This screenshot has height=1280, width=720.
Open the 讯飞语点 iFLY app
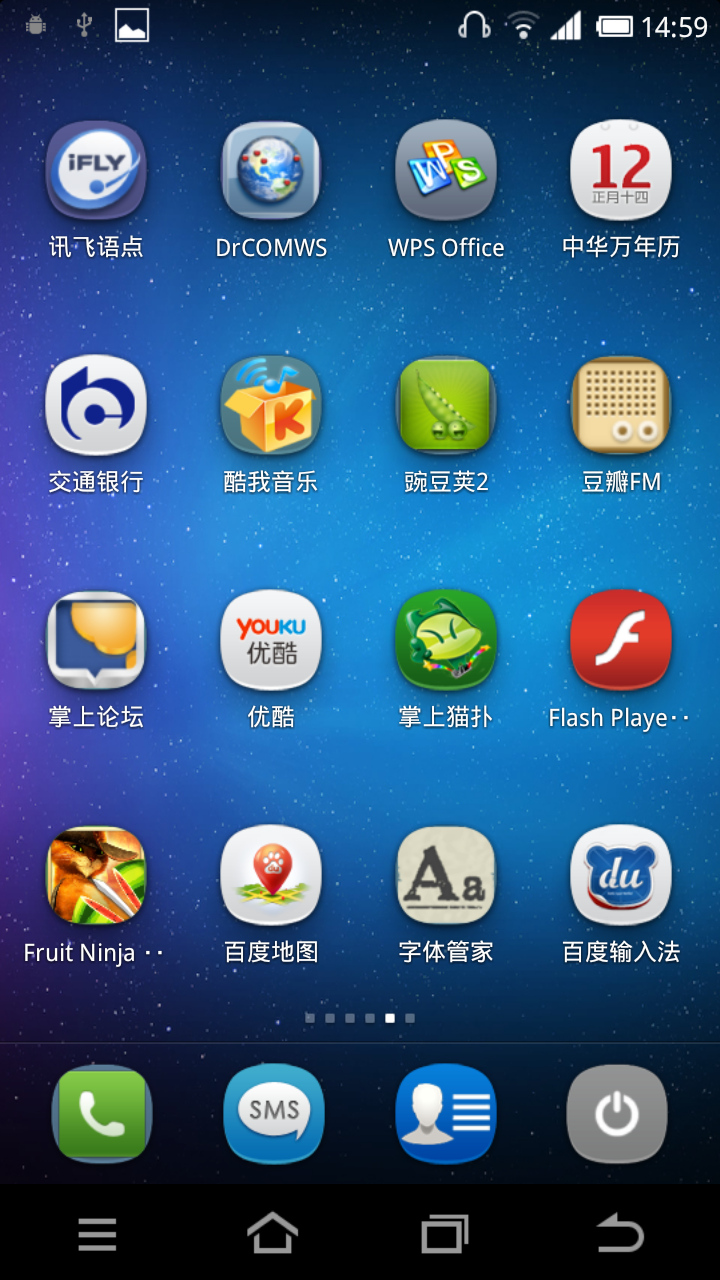coord(96,171)
